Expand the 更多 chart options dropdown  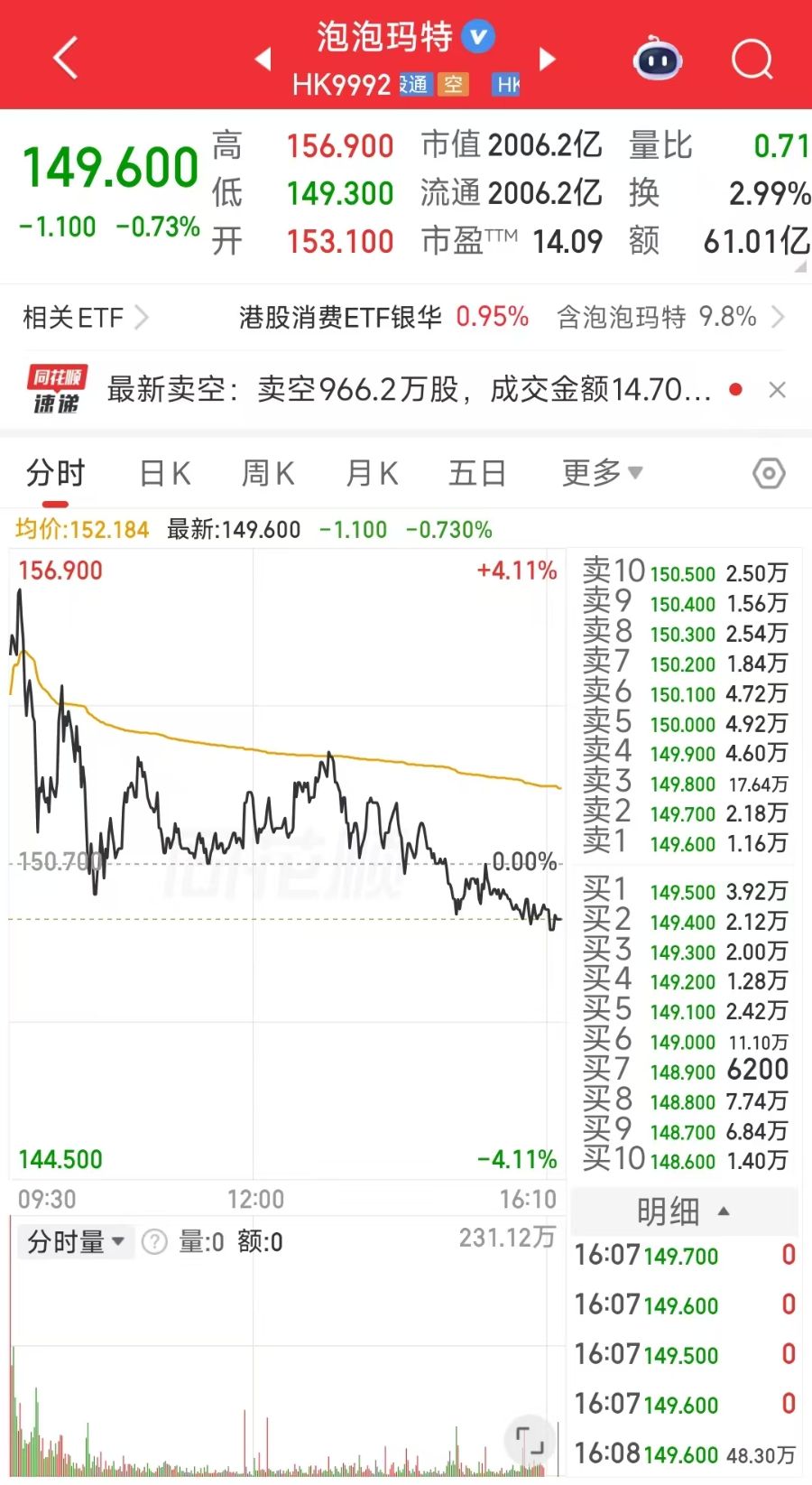[601, 473]
